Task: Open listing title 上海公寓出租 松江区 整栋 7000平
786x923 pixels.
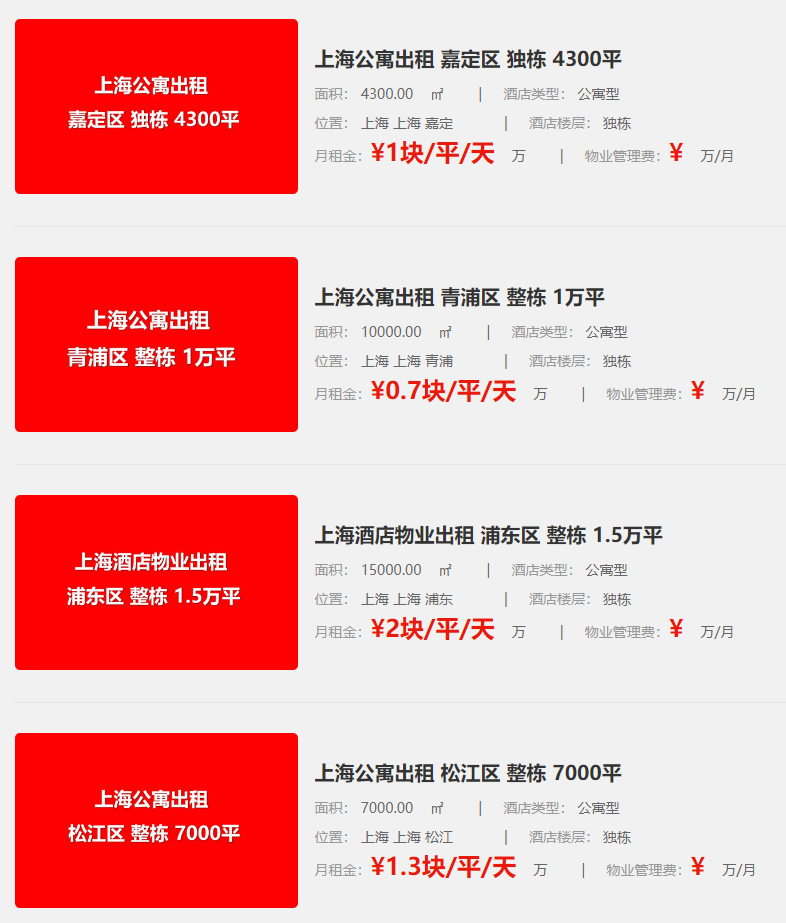Action: 468,773
